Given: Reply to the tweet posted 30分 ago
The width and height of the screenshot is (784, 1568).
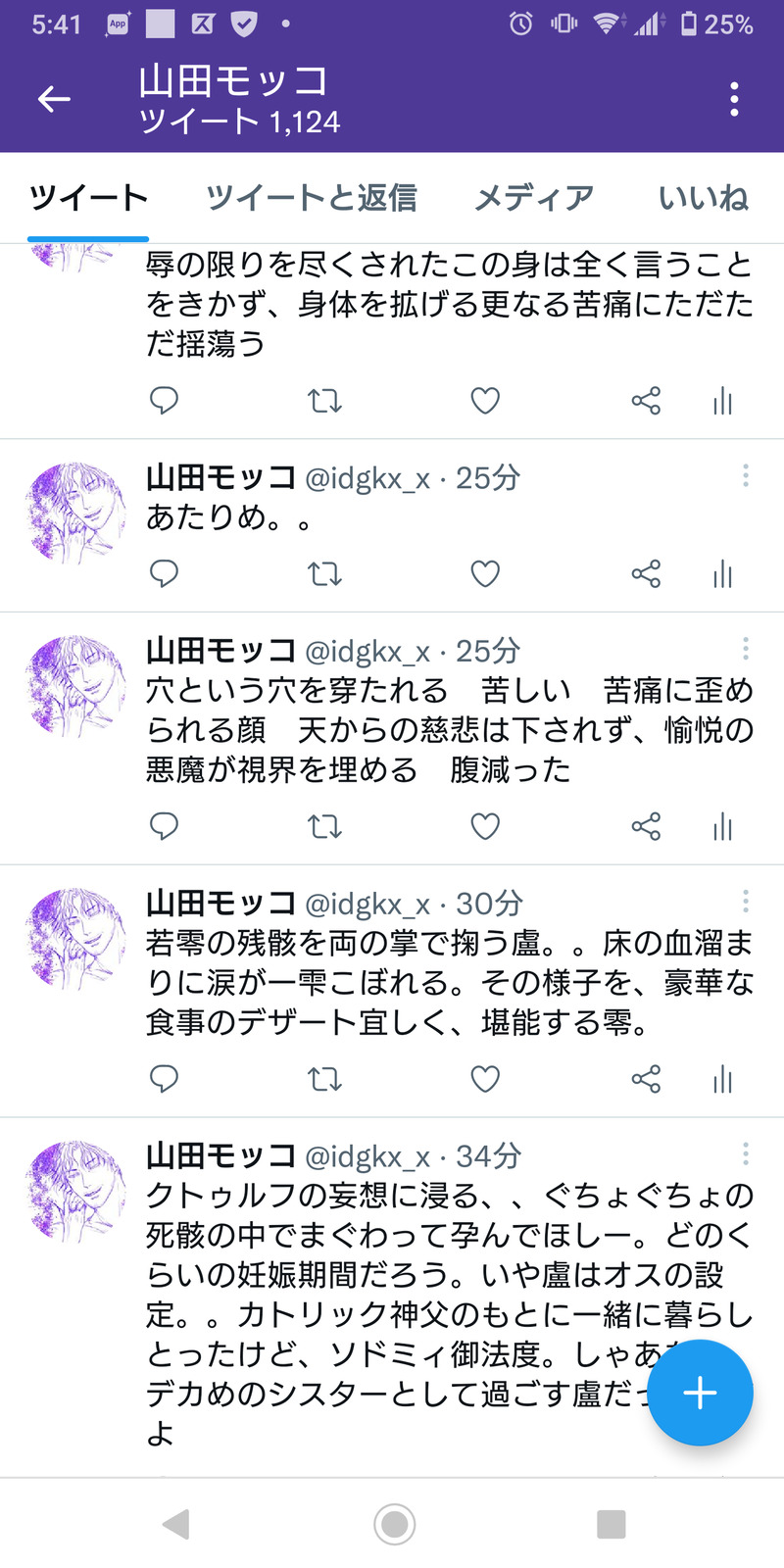Looking at the screenshot, I should 164,1079.
